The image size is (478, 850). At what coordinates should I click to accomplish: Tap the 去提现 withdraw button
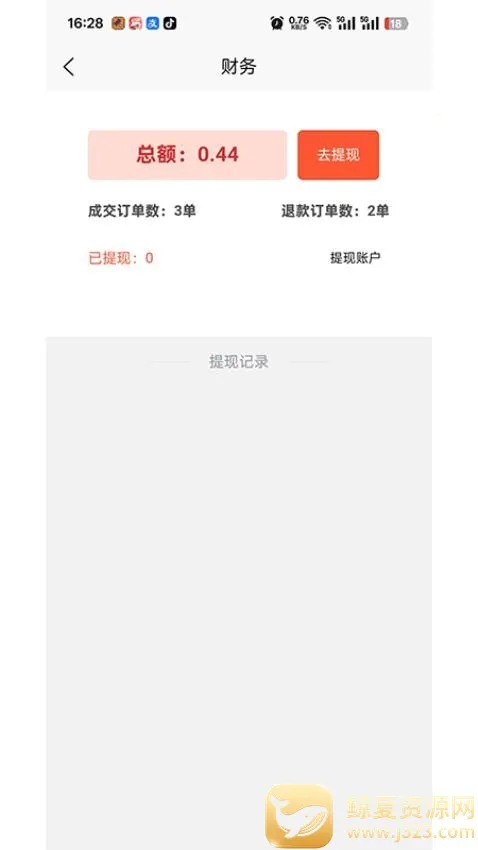[x=338, y=155]
